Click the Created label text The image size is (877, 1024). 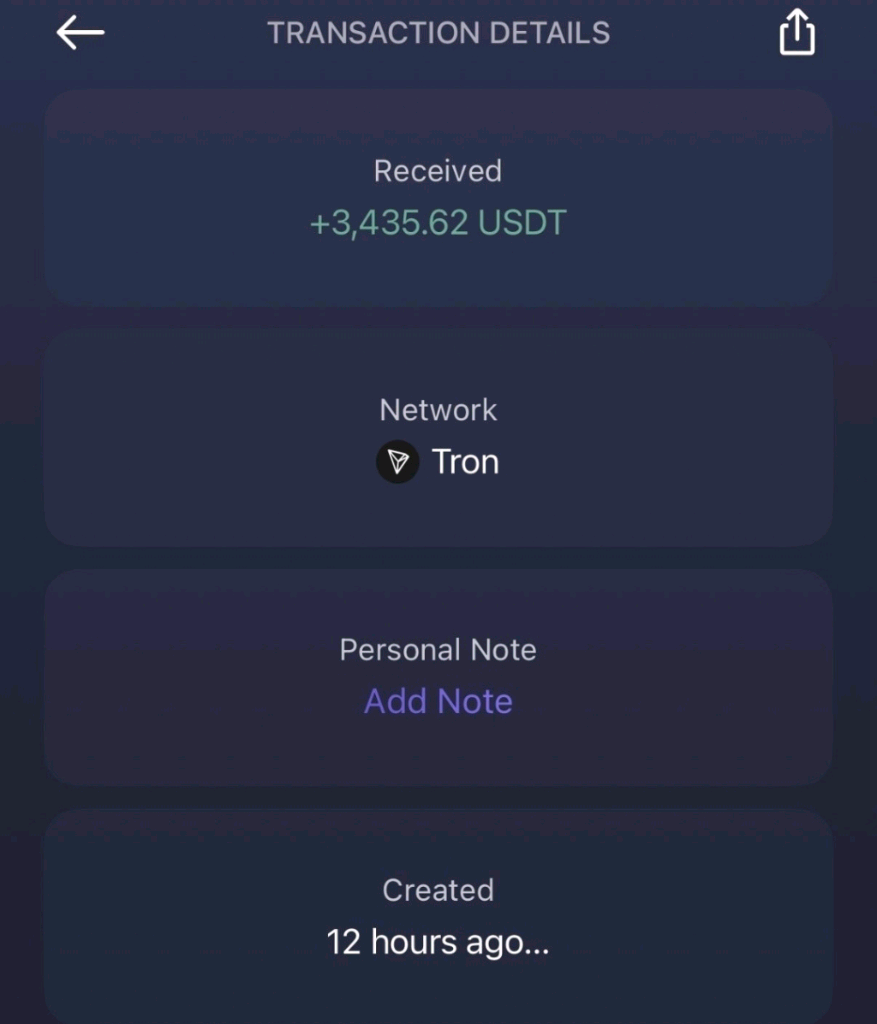(x=437, y=890)
